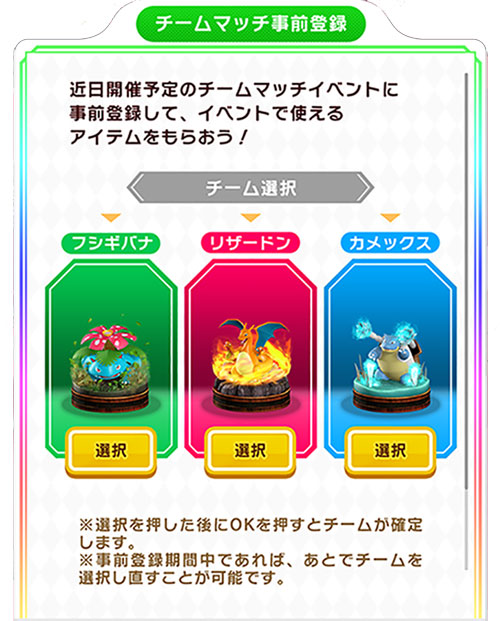The width and height of the screenshot is (500, 621).
Task: Tap 選択 under the カメックス team
Action: [390, 451]
